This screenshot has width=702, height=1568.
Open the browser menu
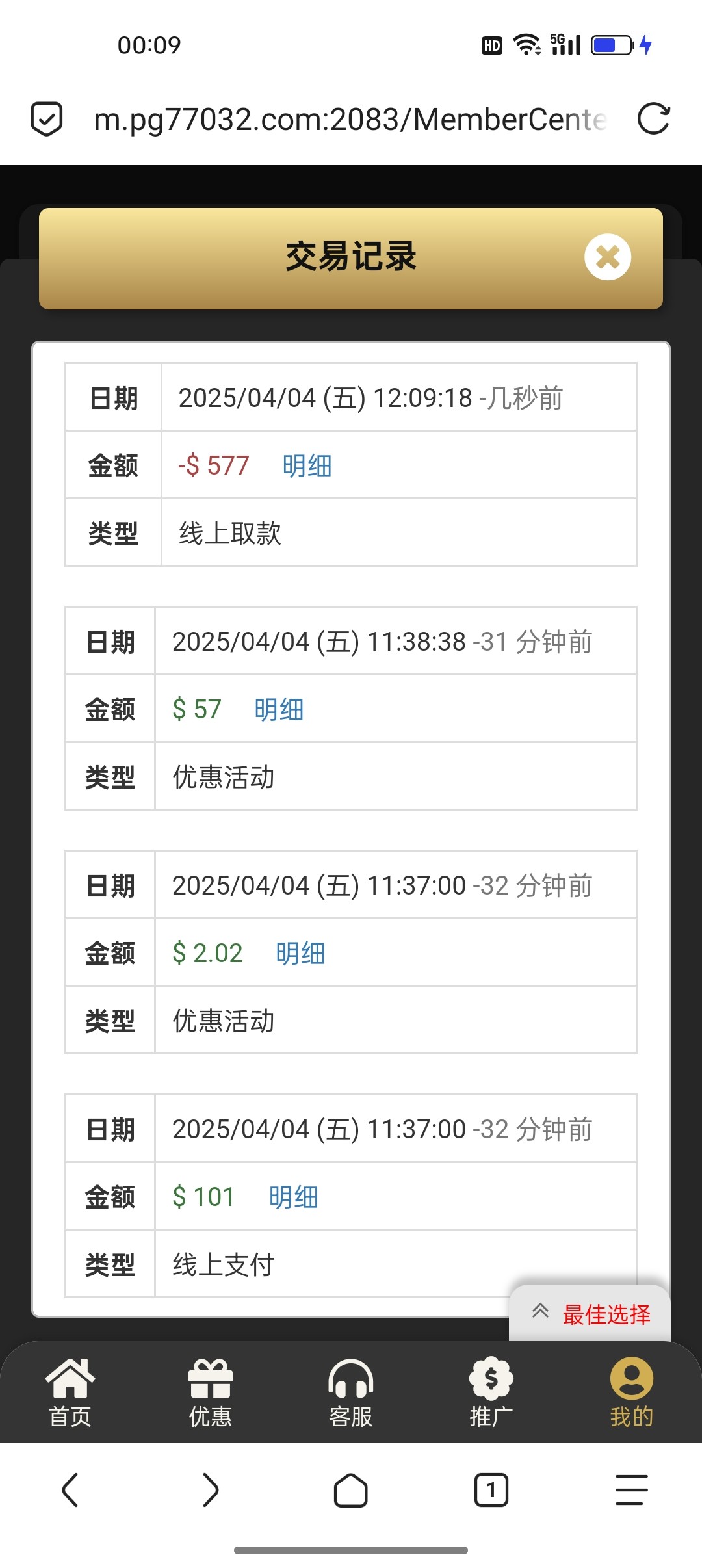pyautogui.click(x=632, y=1489)
